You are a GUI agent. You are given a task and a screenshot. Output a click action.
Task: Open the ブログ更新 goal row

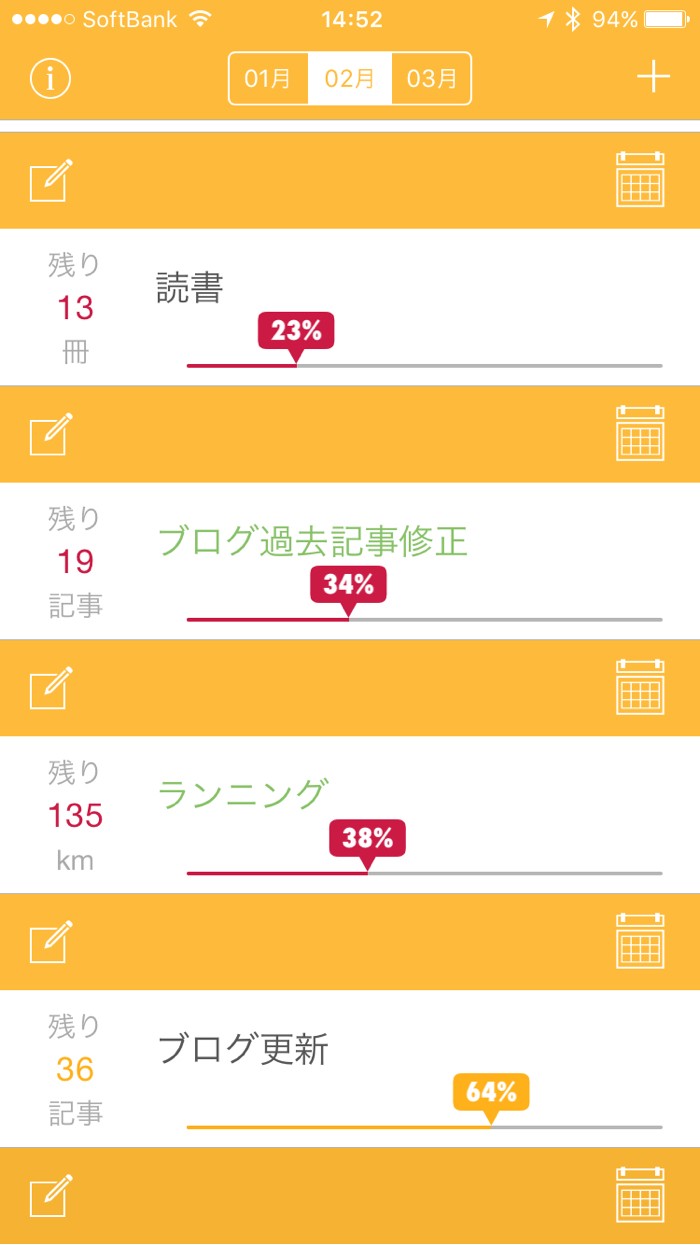(350, 1069)
